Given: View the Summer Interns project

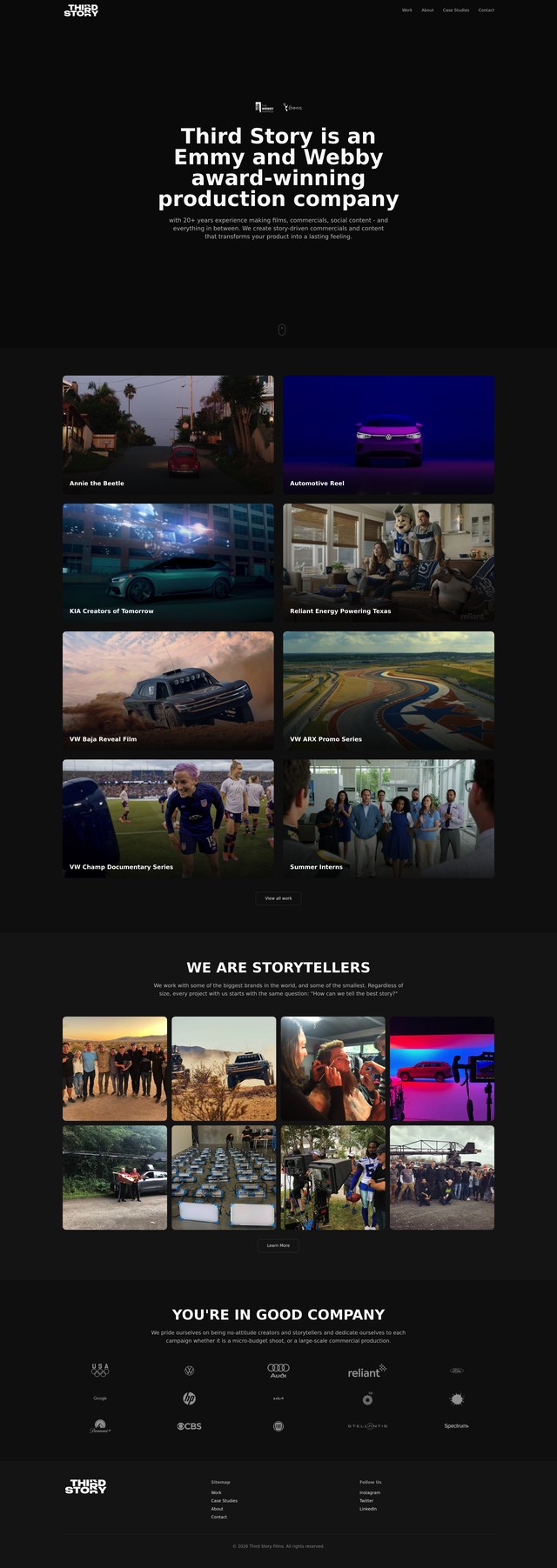Looking at the screenshot, I should [388, 818].
